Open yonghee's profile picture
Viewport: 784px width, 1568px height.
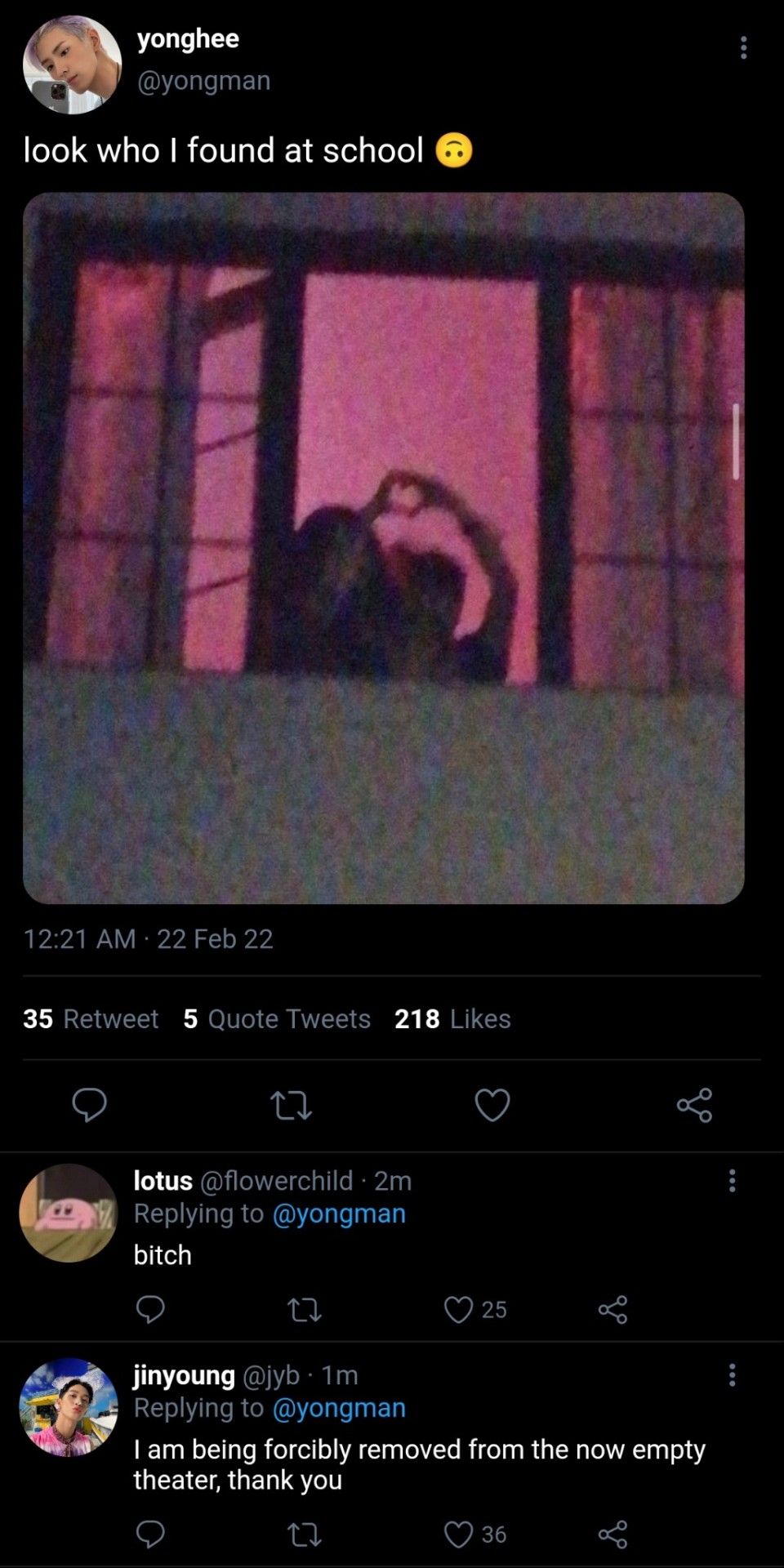[72, 64]
